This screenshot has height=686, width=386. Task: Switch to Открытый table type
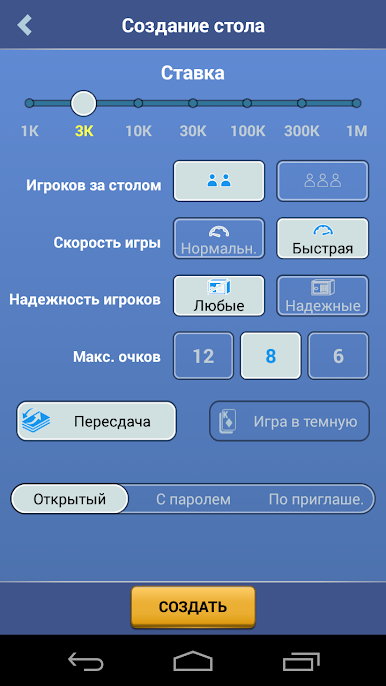pos(70,499)
